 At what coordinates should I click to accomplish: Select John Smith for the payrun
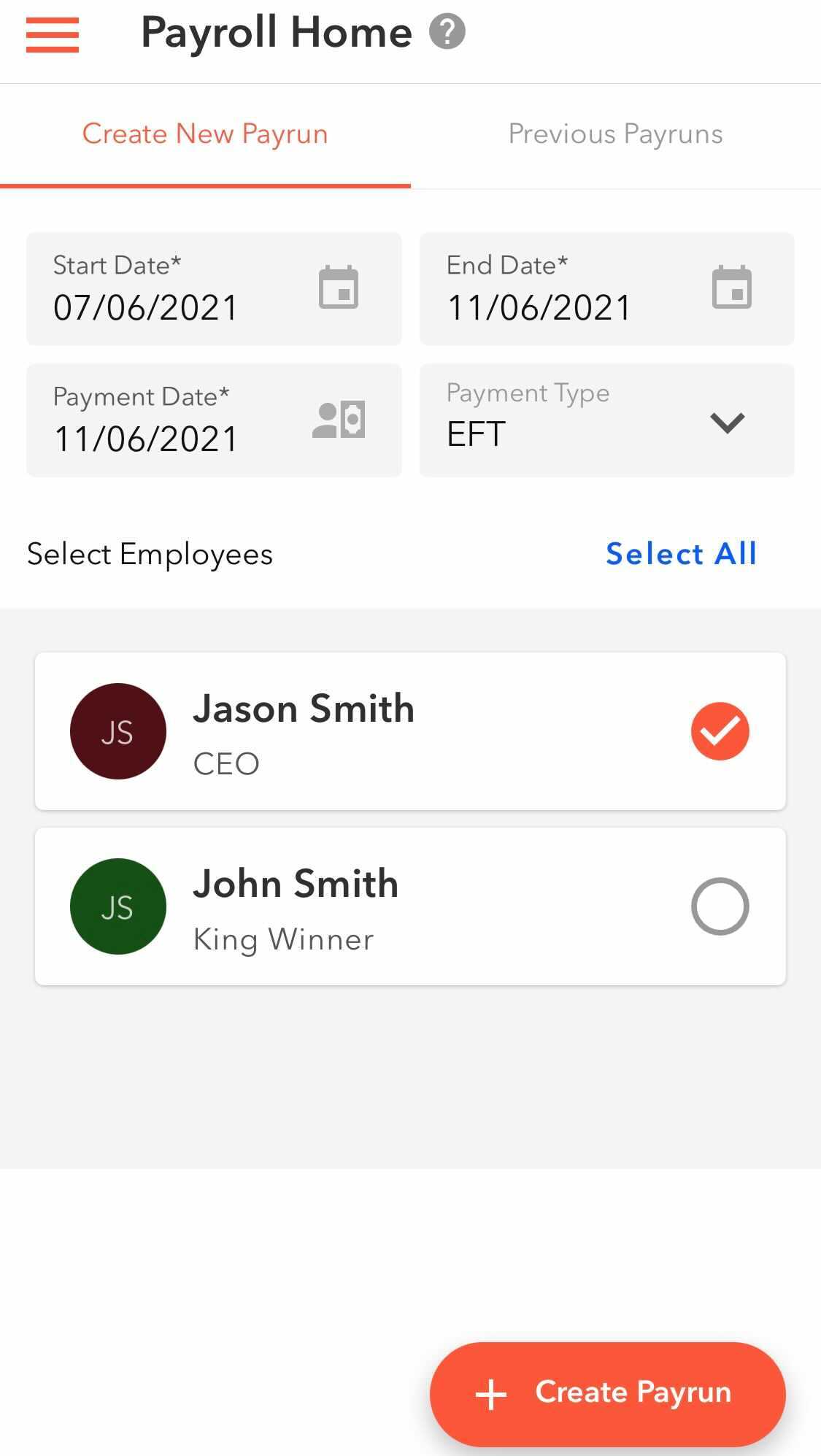tap(720, 906)
